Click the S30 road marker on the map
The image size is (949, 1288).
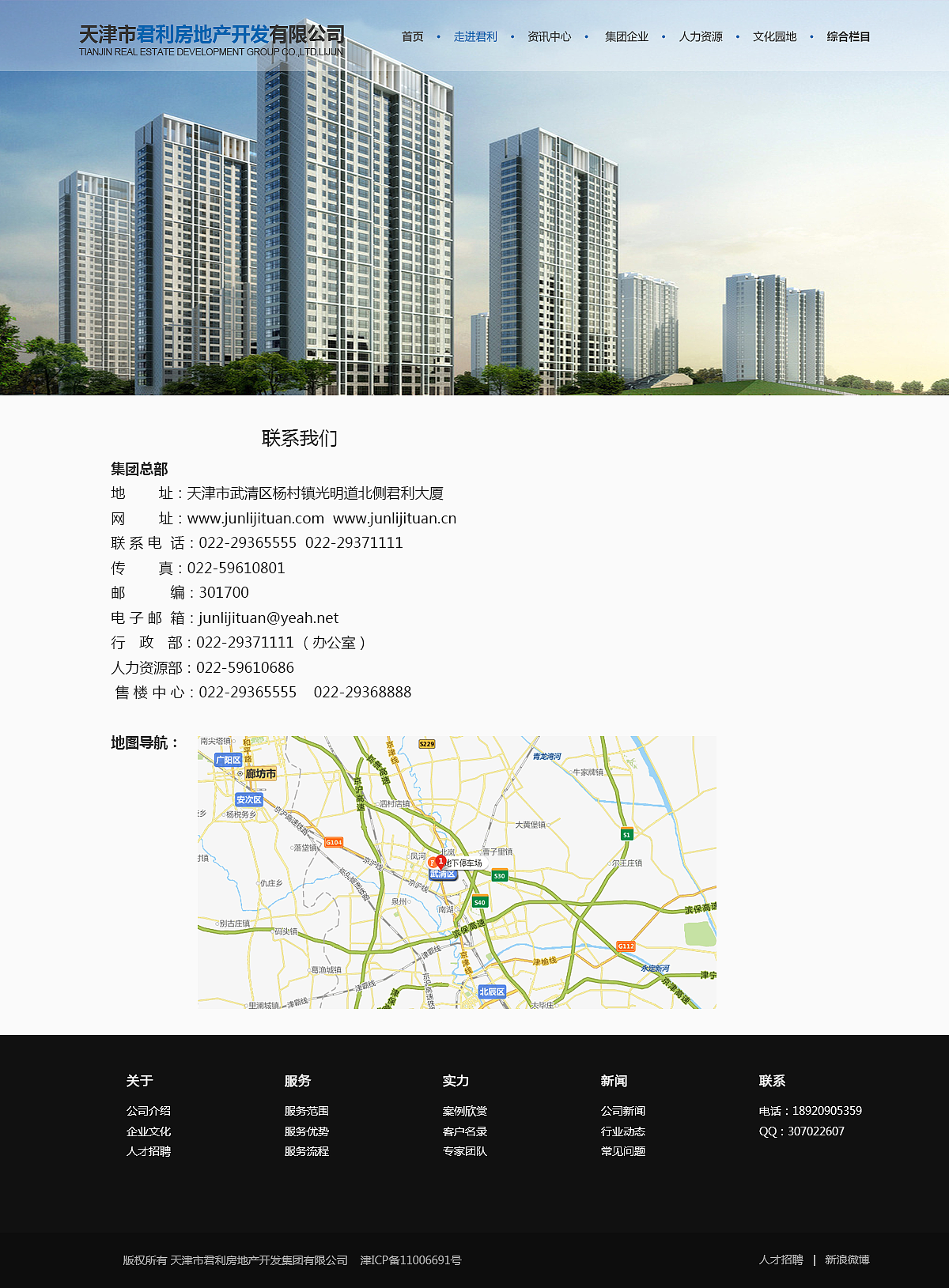point(500,876)
